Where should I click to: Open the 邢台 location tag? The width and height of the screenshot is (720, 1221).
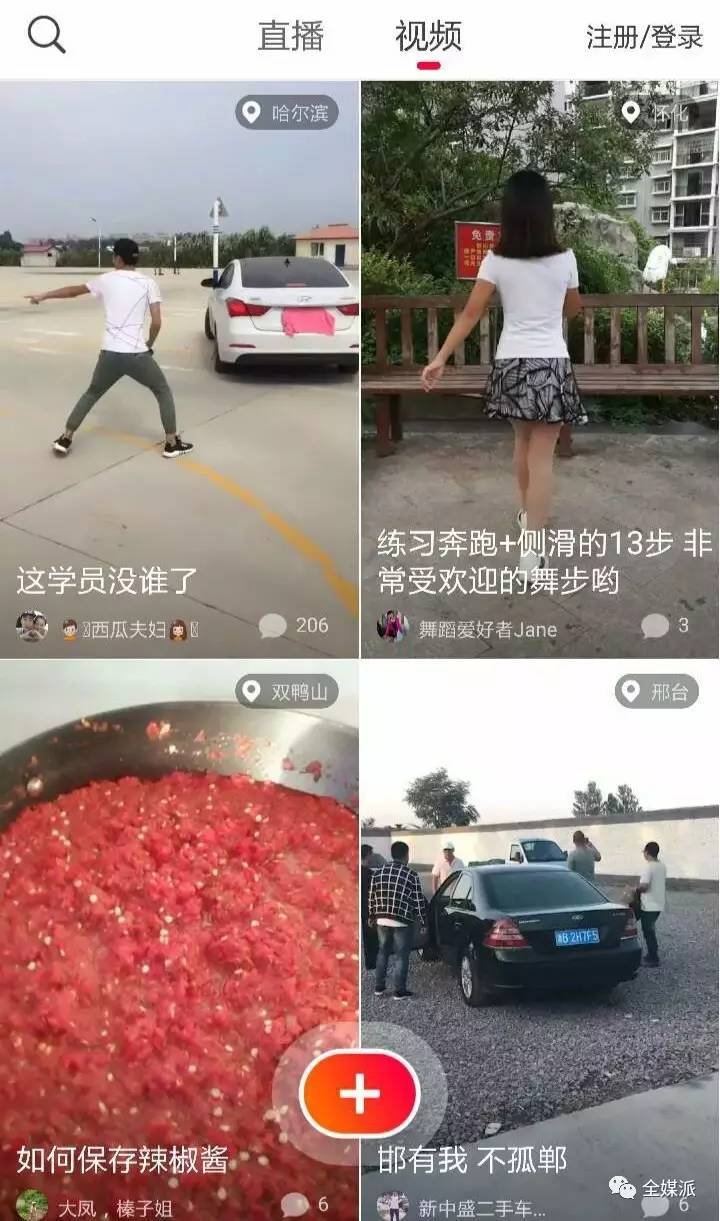click(656, 691)
